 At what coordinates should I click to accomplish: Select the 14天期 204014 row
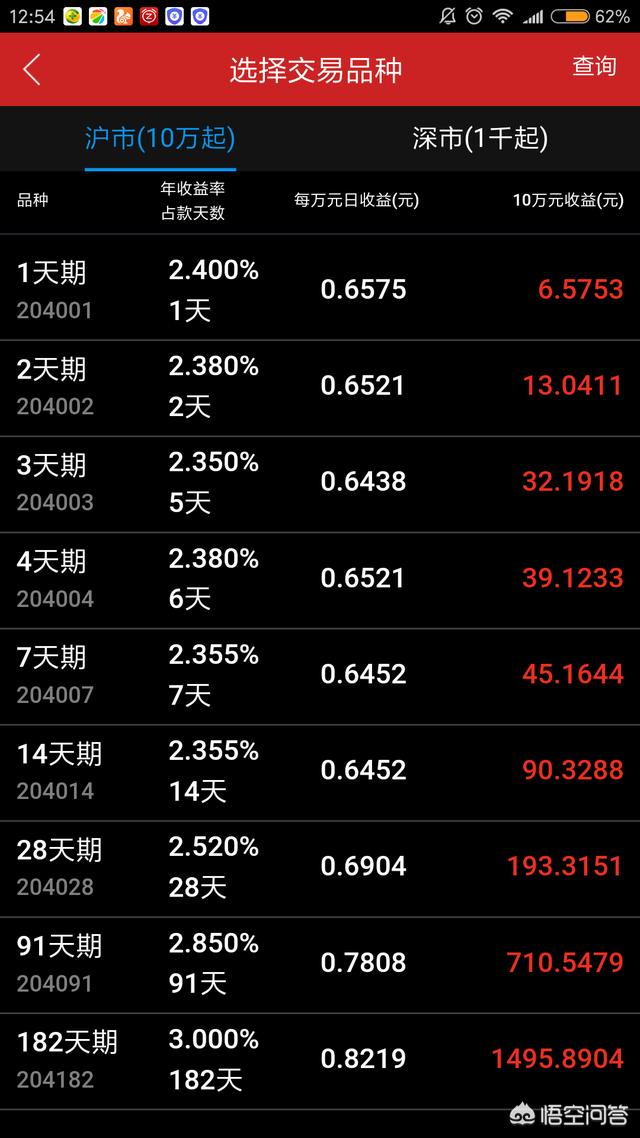click(x=320, y=772)
